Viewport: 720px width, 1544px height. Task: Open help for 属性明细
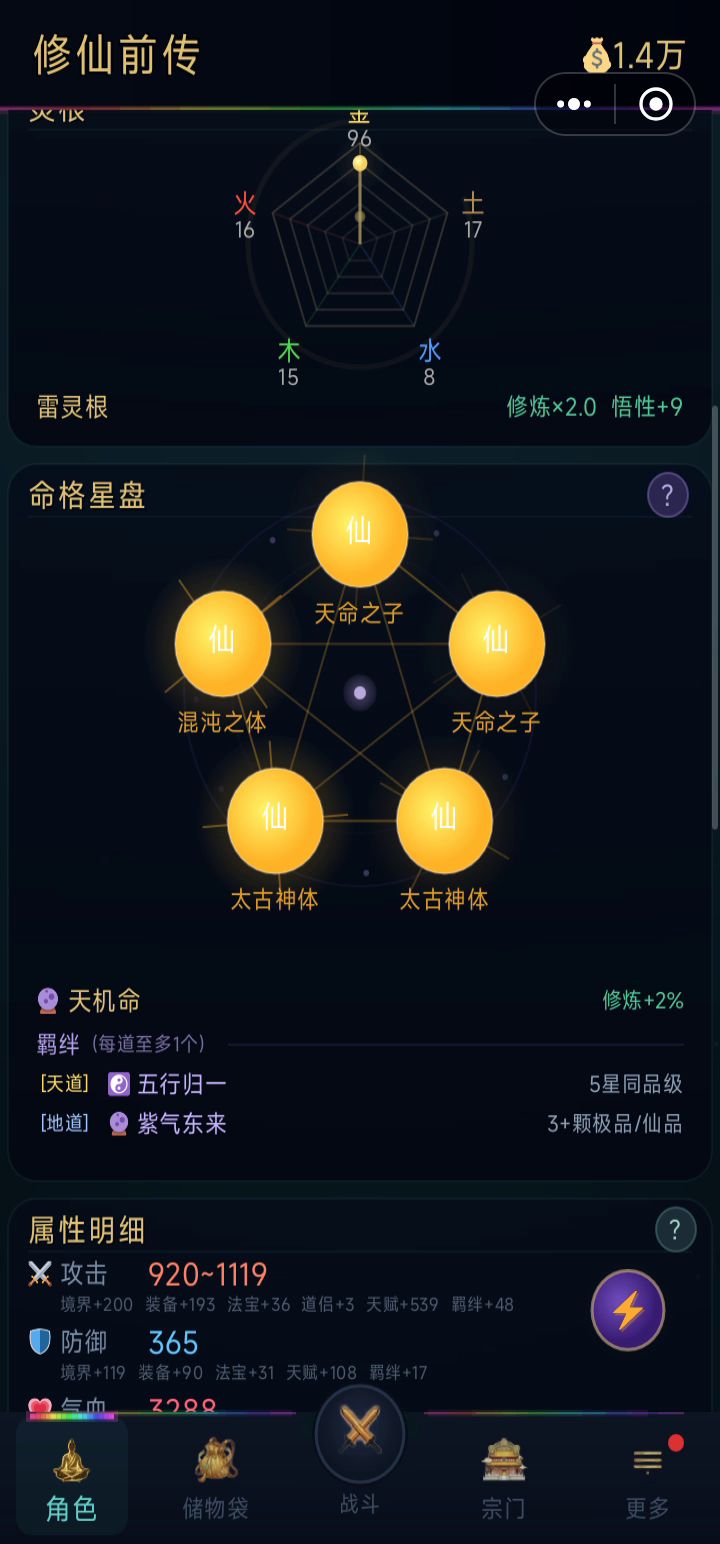(x=675, y=1230)
